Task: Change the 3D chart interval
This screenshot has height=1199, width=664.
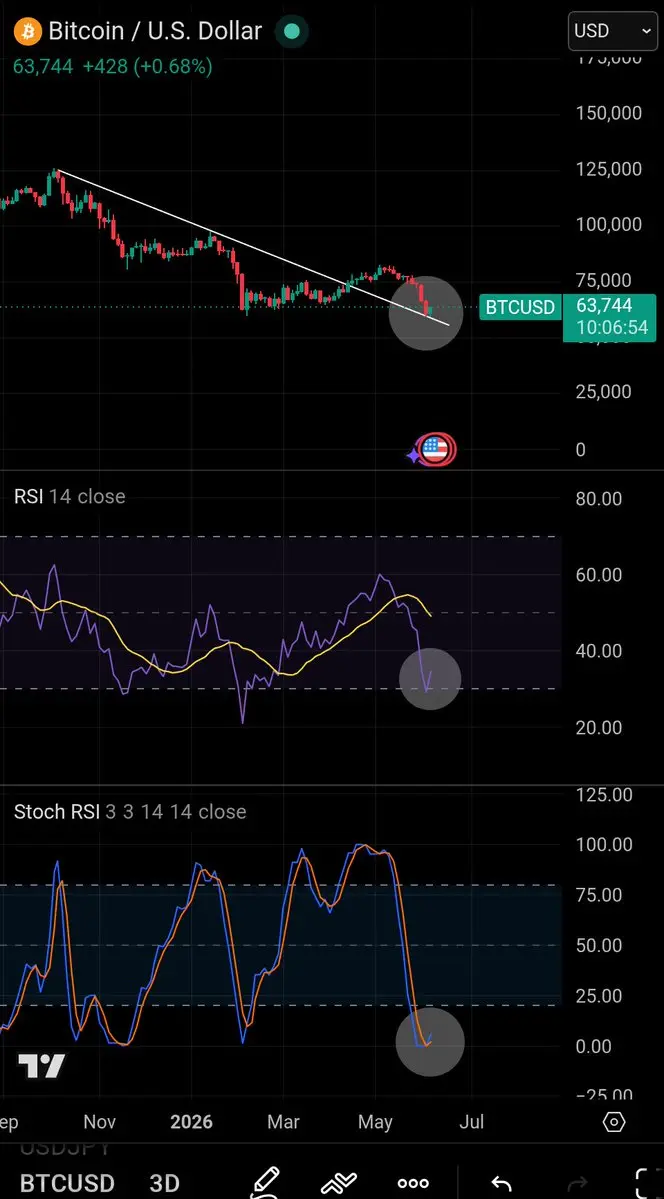Action: coord(164,1184)
